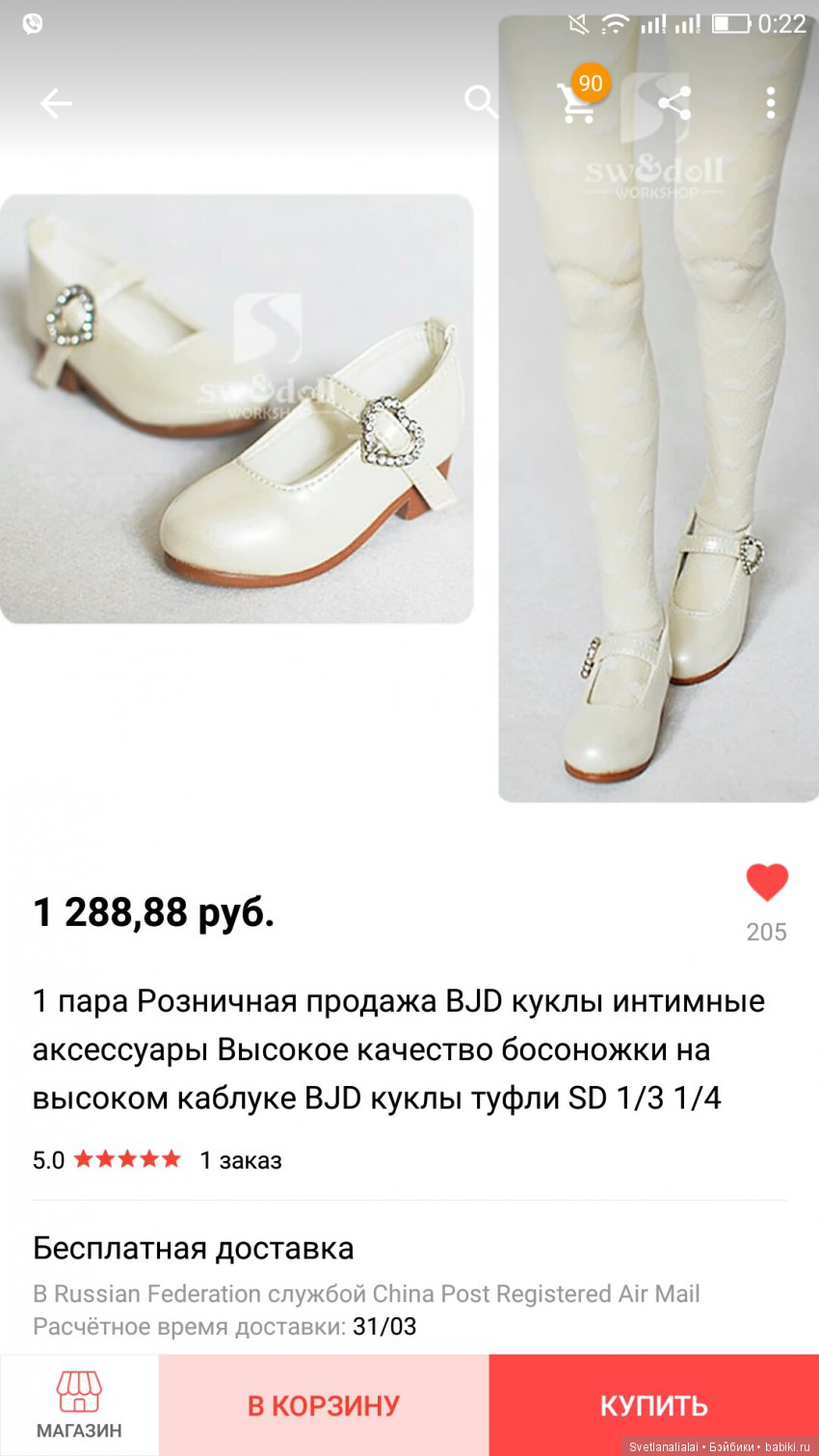Image resolution: width=819 pixels, height=1456 pixels.
Task: Share this product
Action: click(674, 103)
